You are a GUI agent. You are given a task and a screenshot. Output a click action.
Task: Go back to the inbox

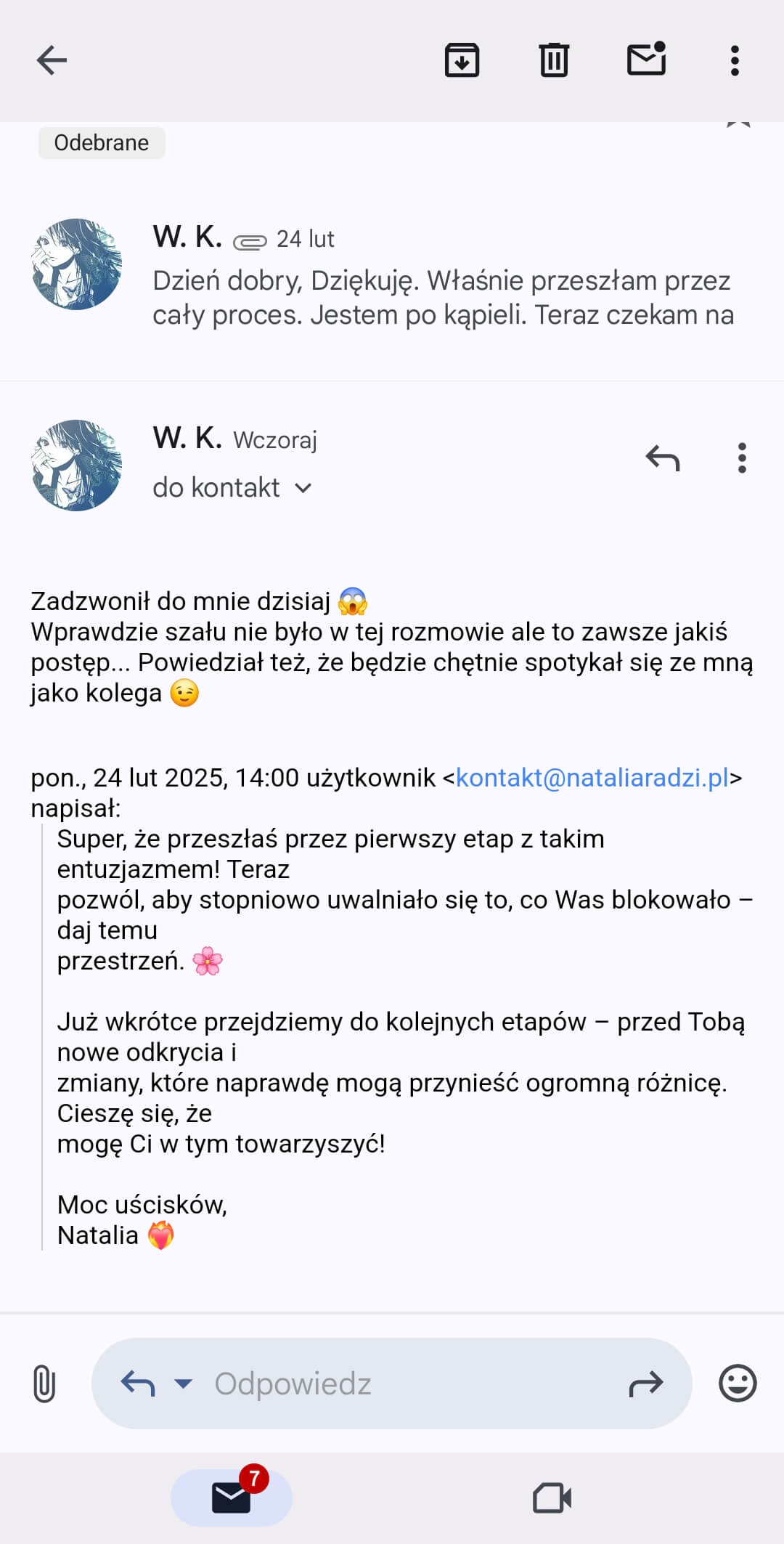52,60
